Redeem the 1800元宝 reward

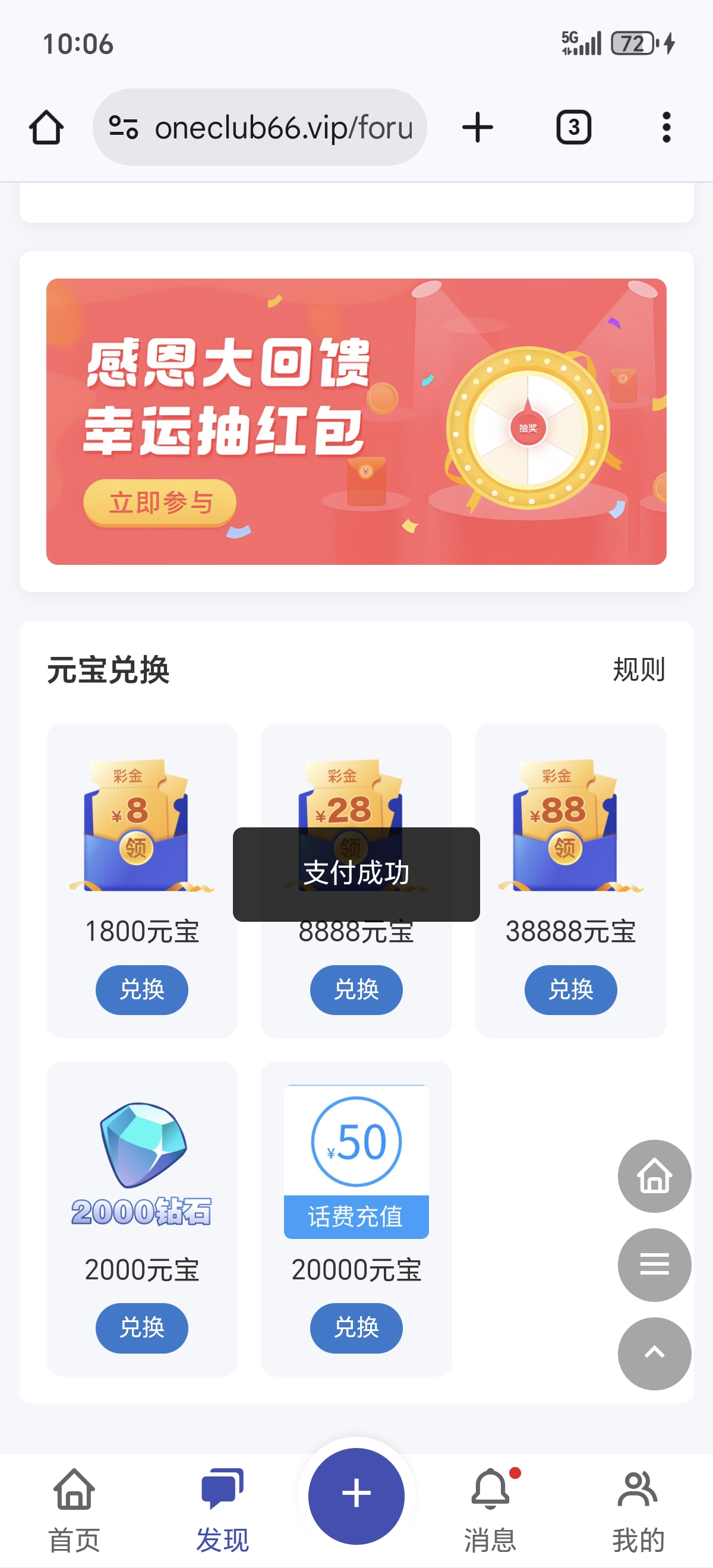coord(142,989)
